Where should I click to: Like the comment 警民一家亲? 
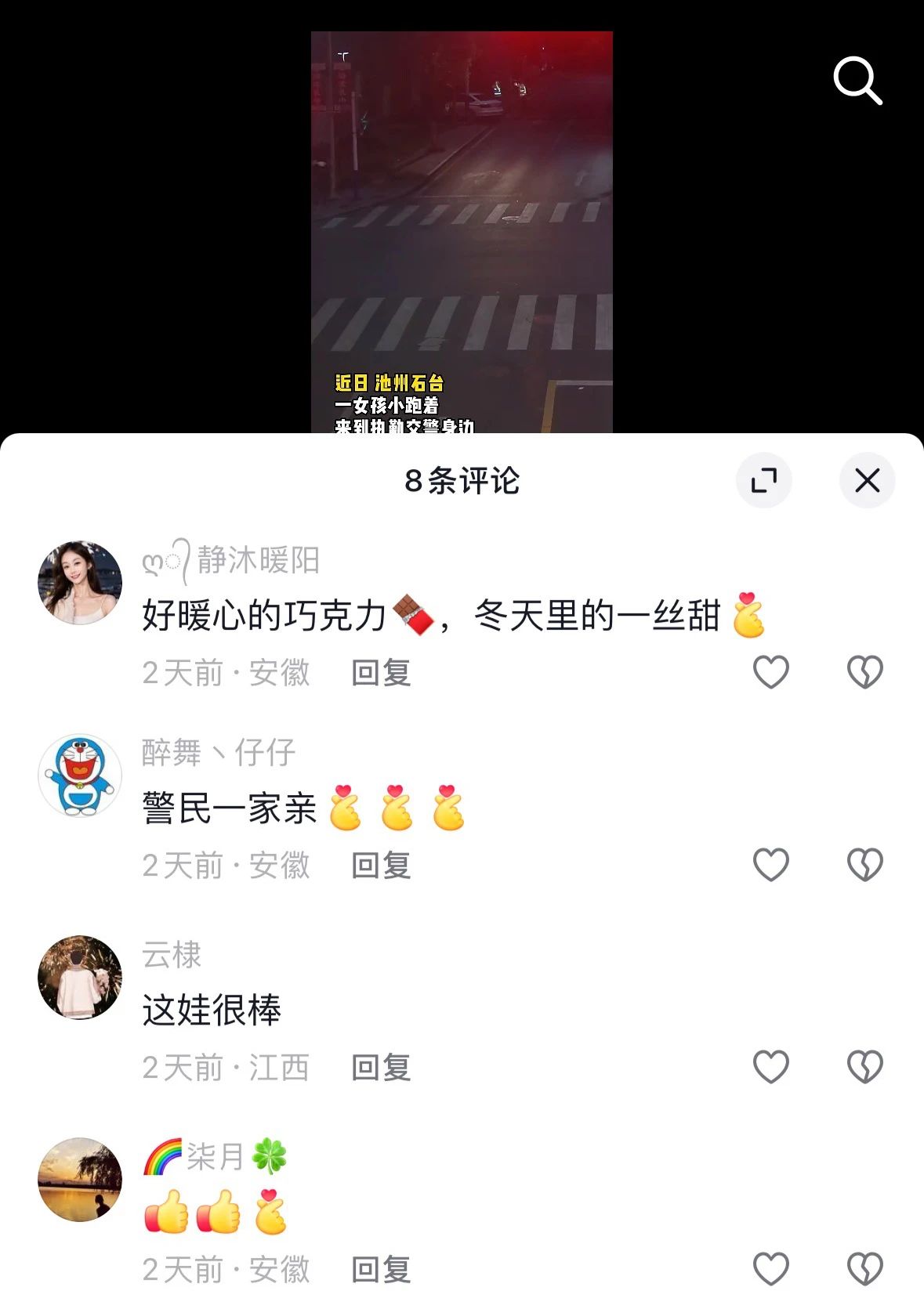770,865
